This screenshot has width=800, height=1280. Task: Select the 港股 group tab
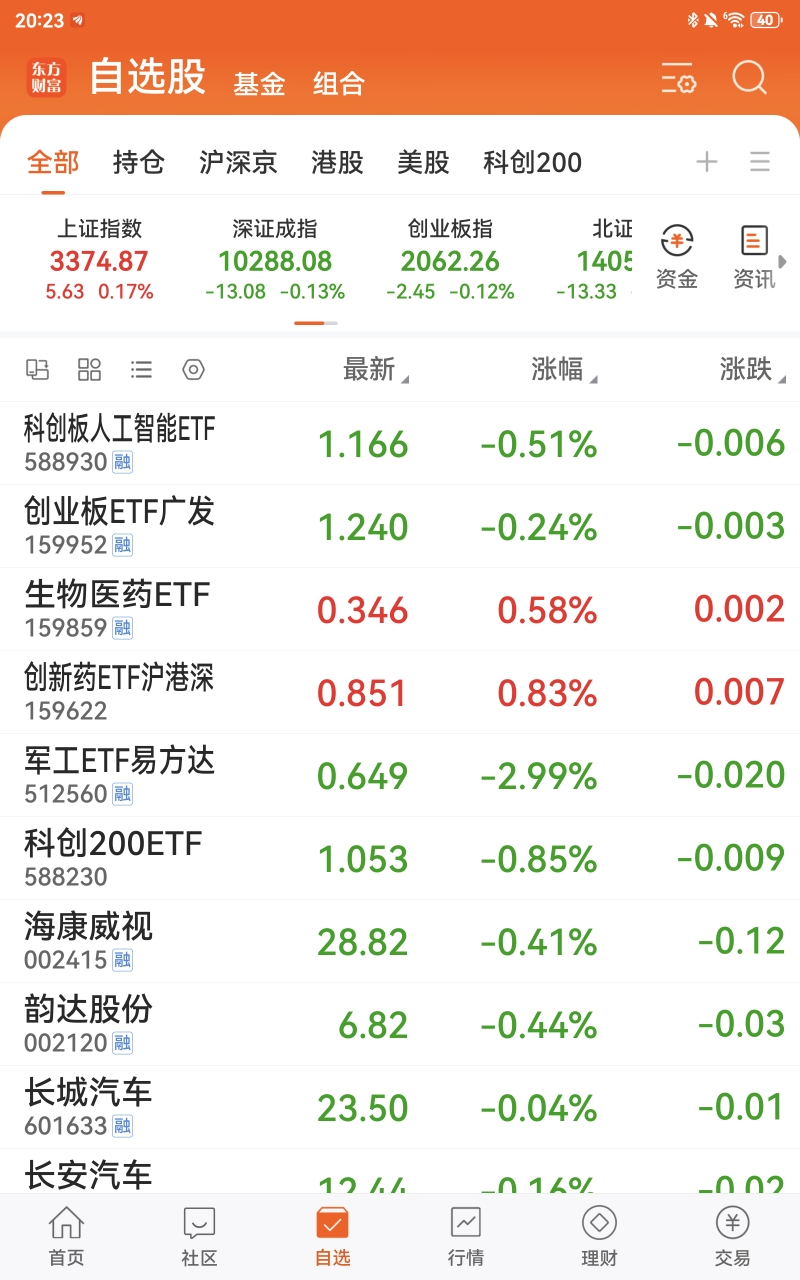coord(337,162)
